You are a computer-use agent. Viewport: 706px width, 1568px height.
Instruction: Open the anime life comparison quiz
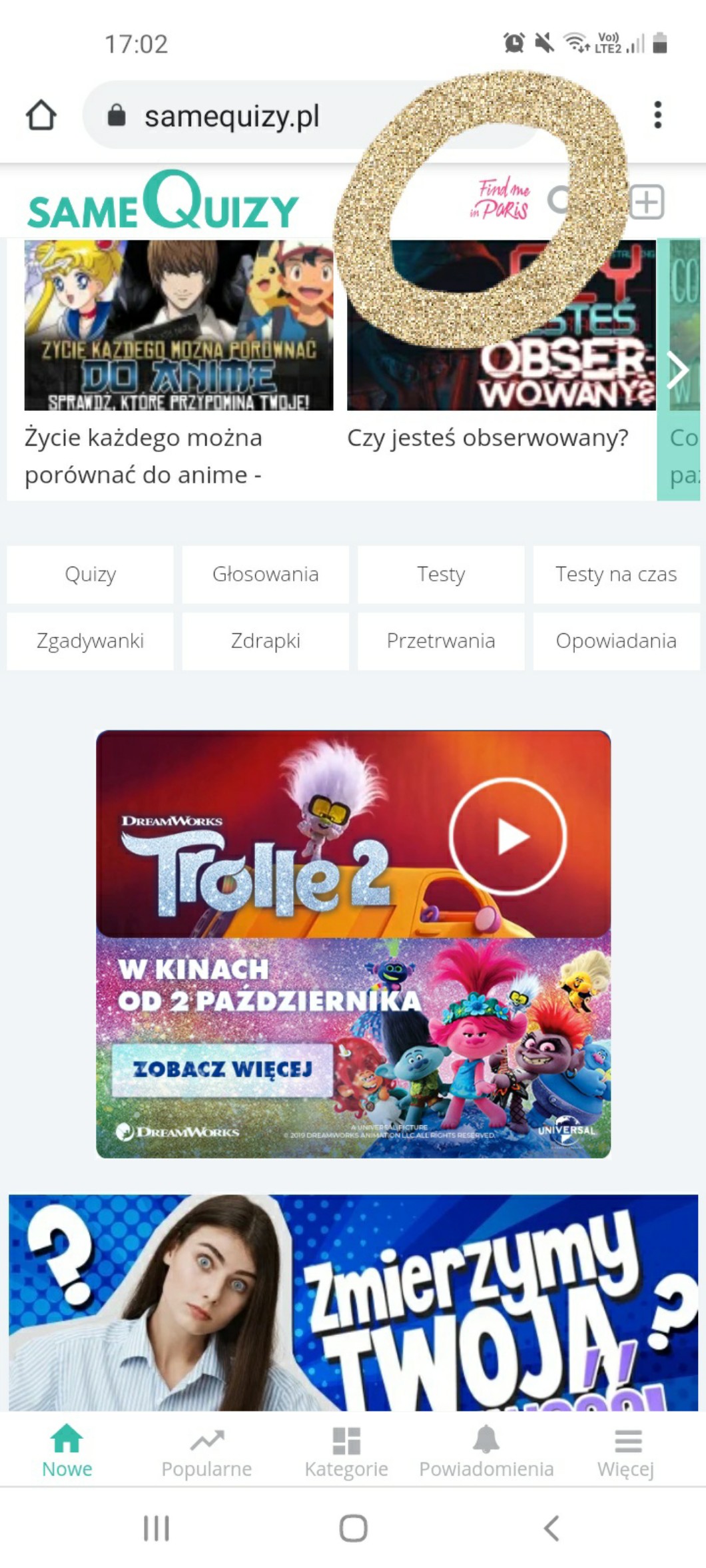(178, 326)
